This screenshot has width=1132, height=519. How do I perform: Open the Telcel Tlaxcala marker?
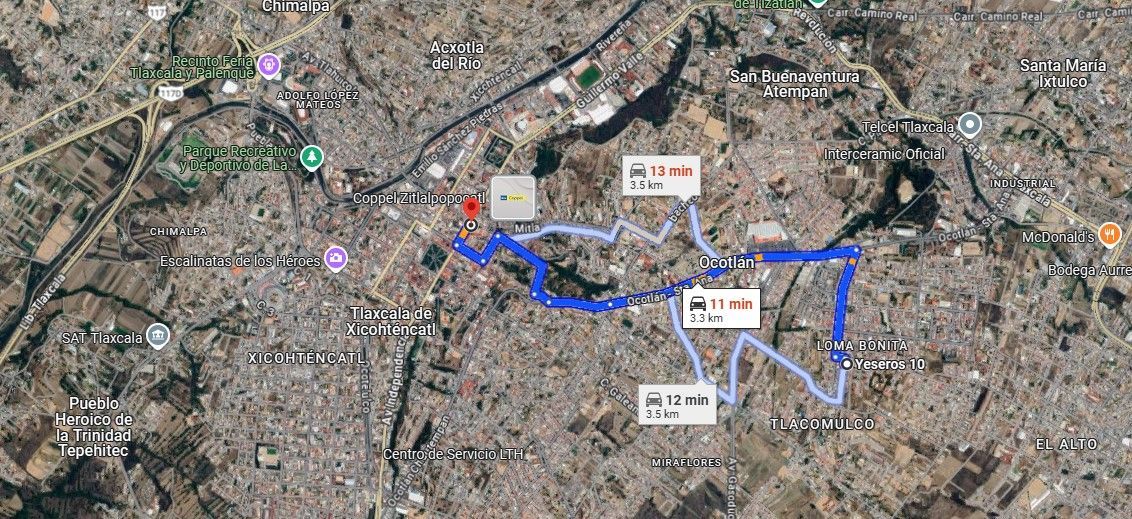tap(969, 125)
